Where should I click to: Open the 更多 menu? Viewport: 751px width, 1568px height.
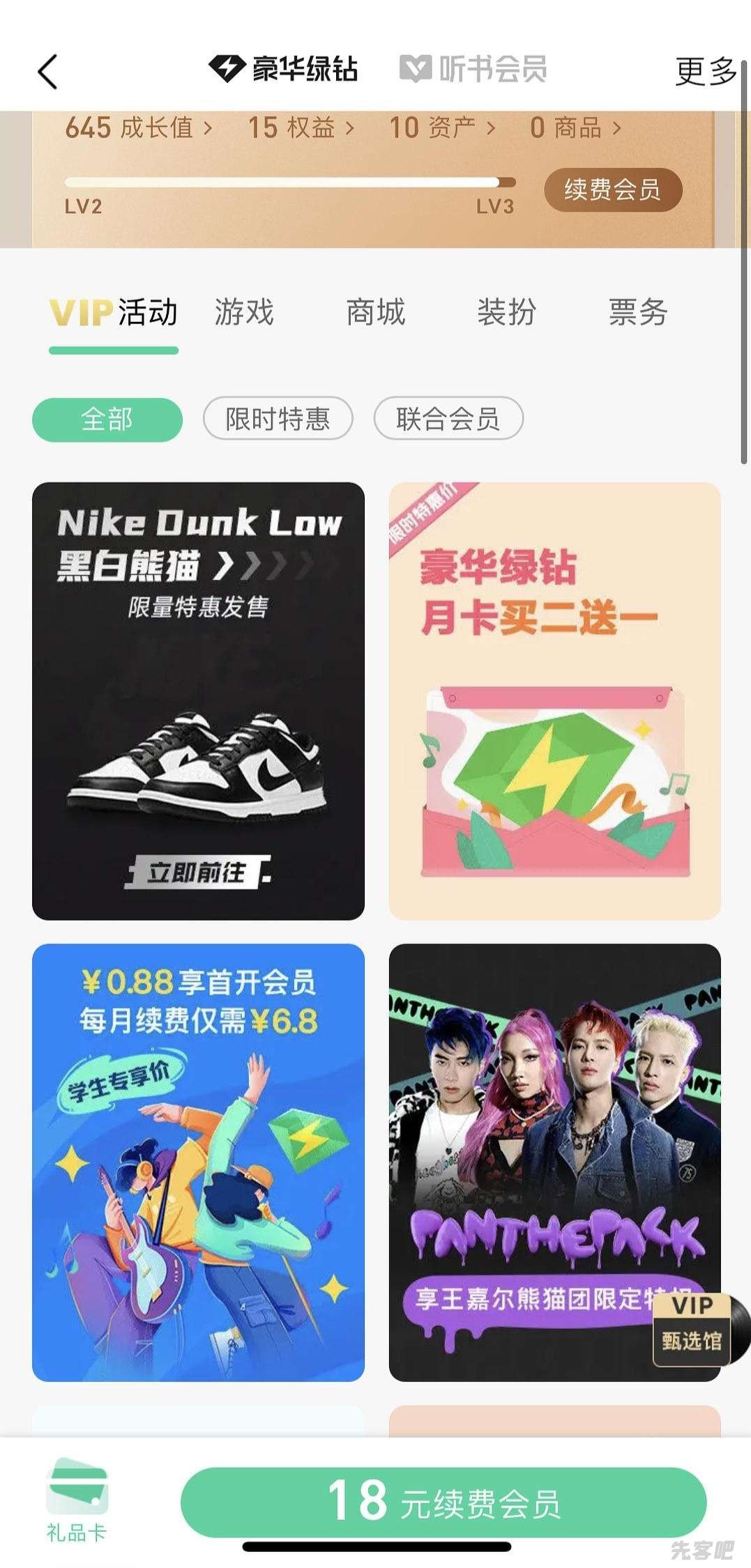pyautogui.click(x=705, y=71)
